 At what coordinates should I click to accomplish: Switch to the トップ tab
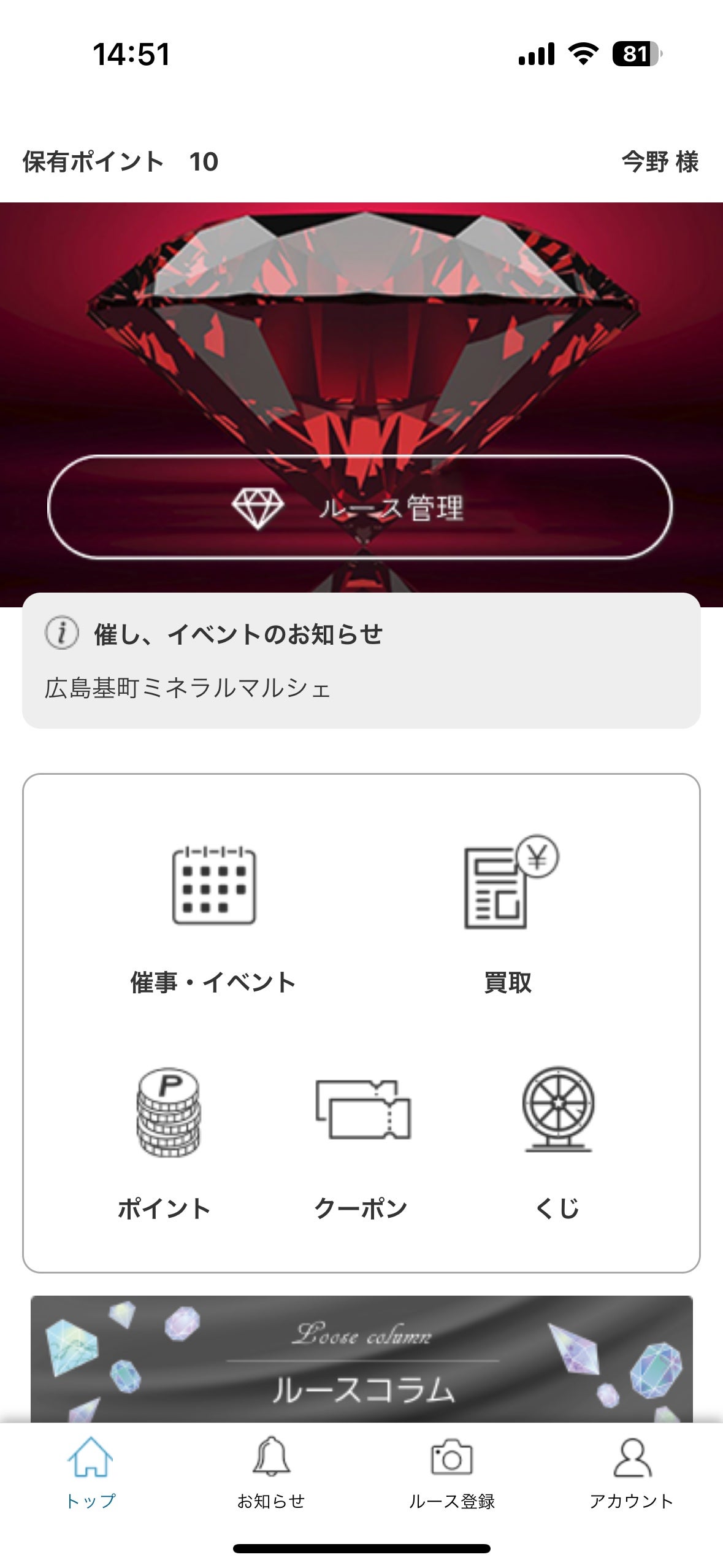(91, 1472)
